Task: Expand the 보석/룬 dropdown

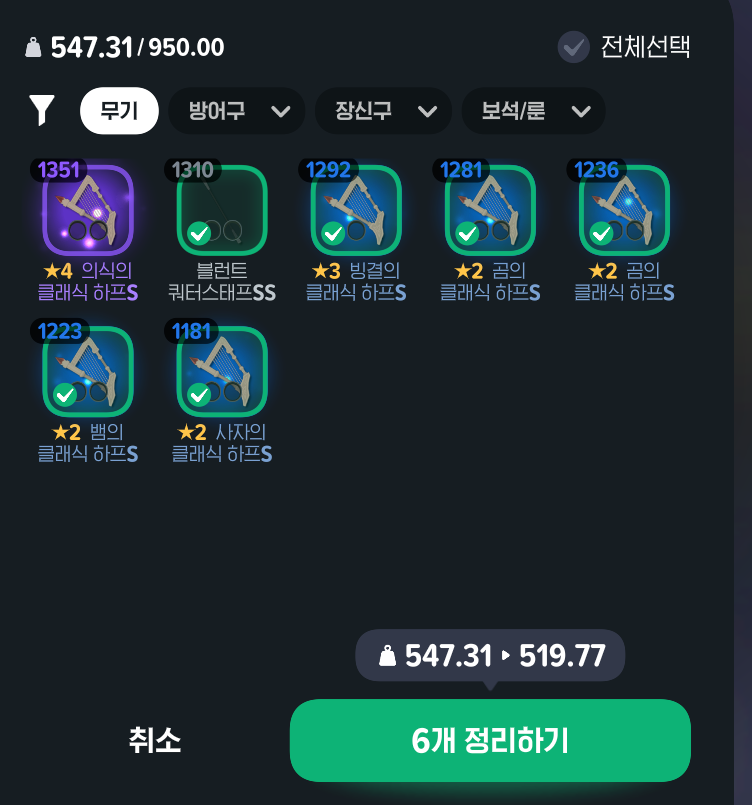Action: (533, 110)
